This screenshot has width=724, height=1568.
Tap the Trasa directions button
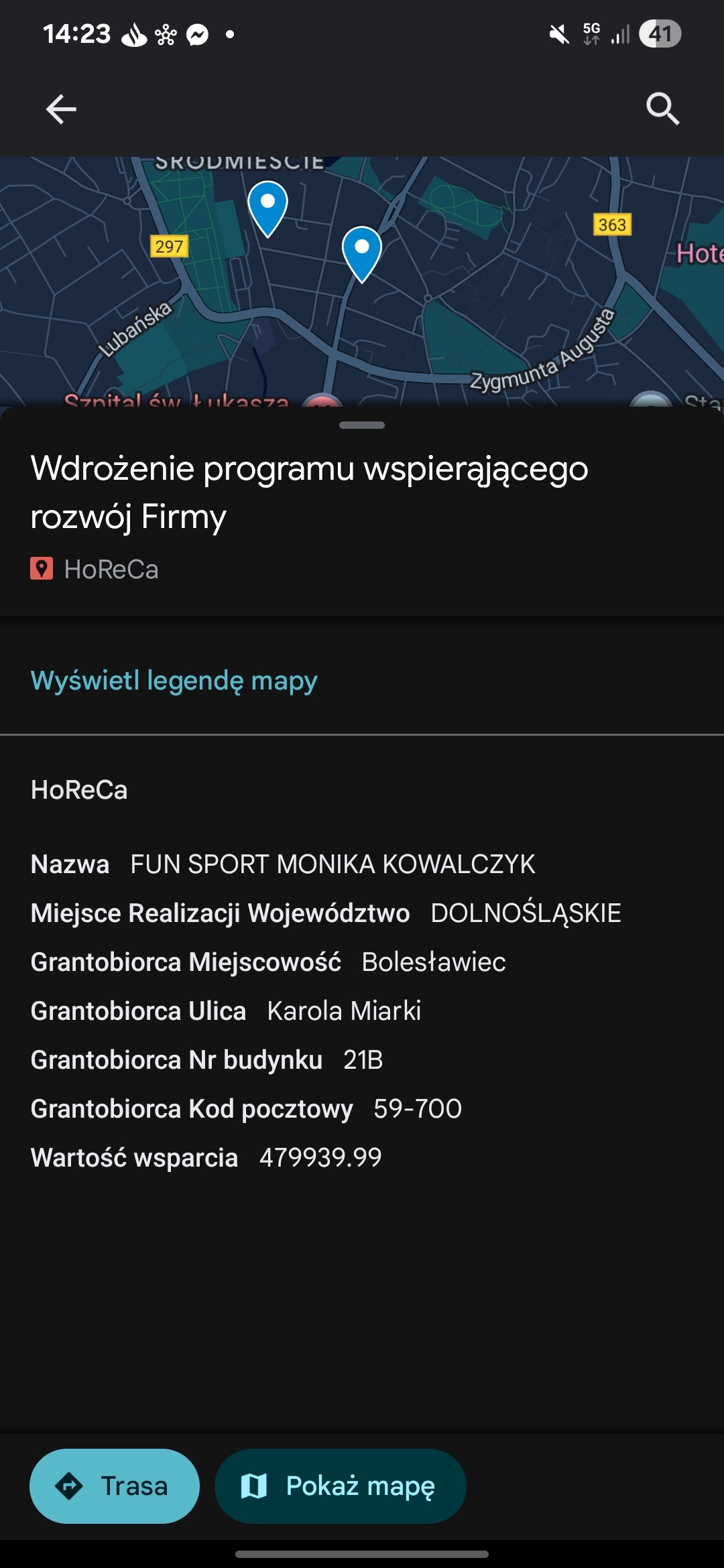pyautogui.click(x=115, y=1486)
